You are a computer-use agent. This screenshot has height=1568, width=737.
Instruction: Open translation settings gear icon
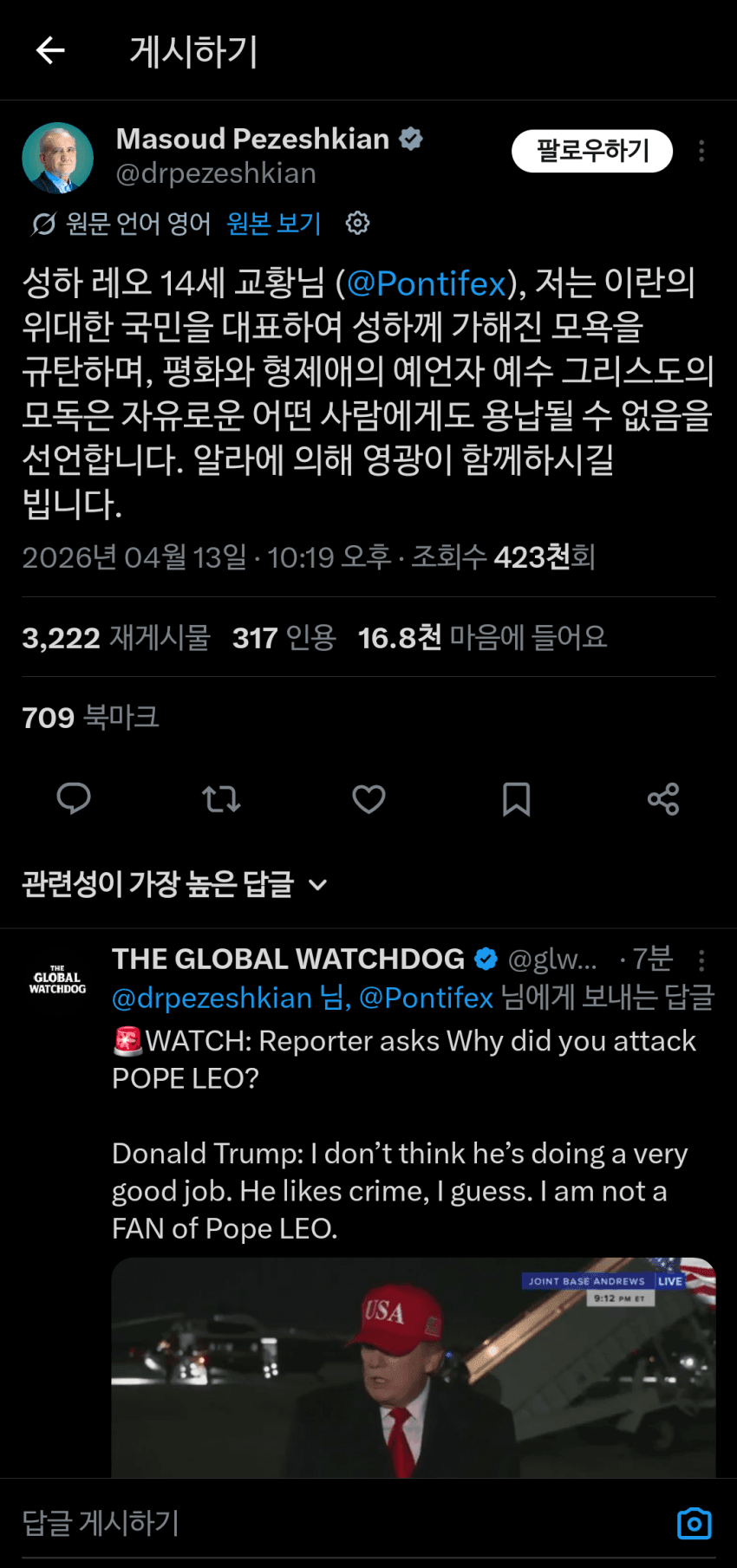(357, 224)
